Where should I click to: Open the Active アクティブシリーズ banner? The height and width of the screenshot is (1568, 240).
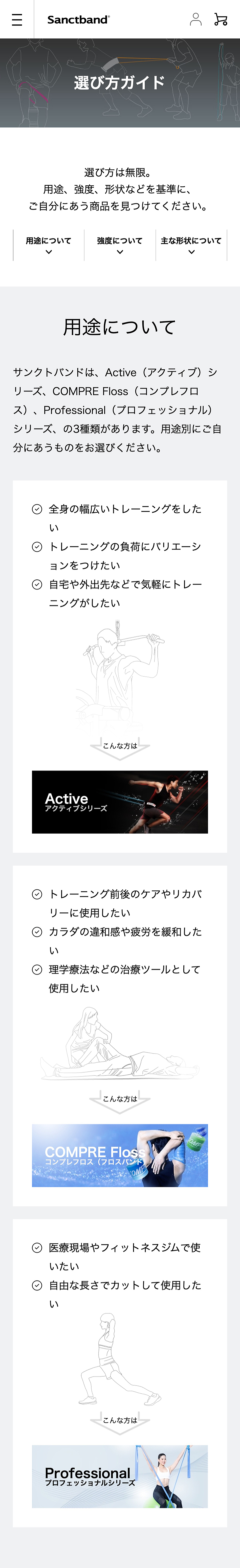[x=120, y=802]
